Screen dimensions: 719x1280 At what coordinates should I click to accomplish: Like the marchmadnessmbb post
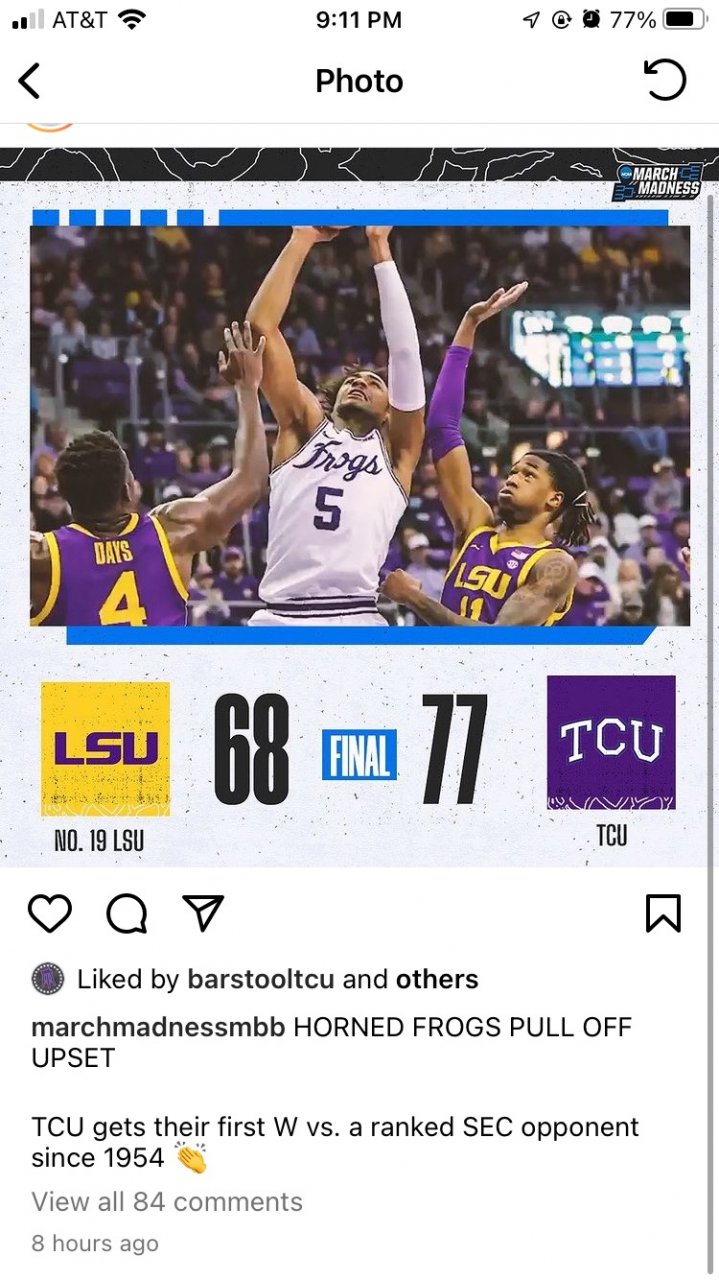(49, 913)
